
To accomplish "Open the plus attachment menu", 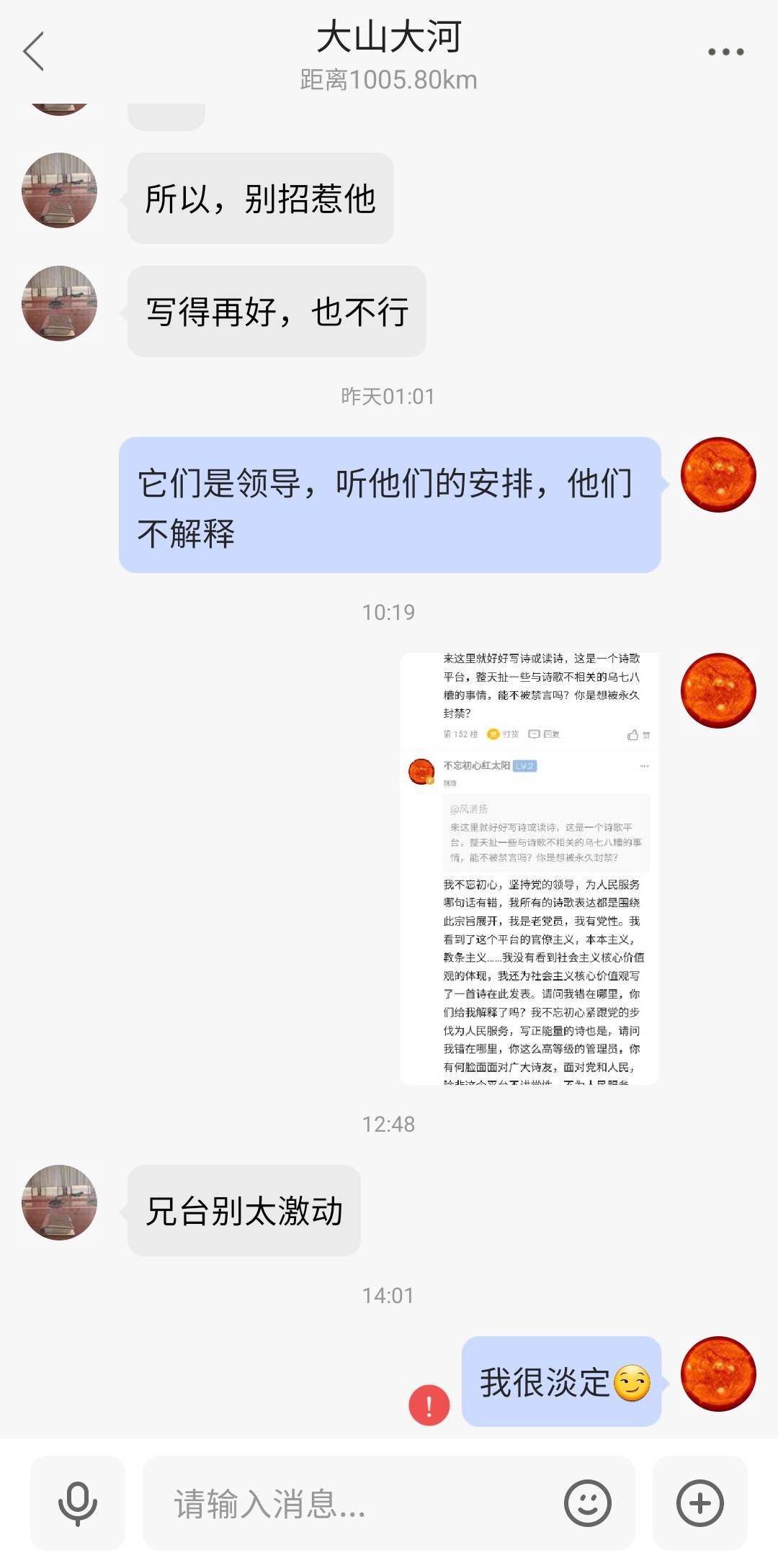I will click(699, 1502).
